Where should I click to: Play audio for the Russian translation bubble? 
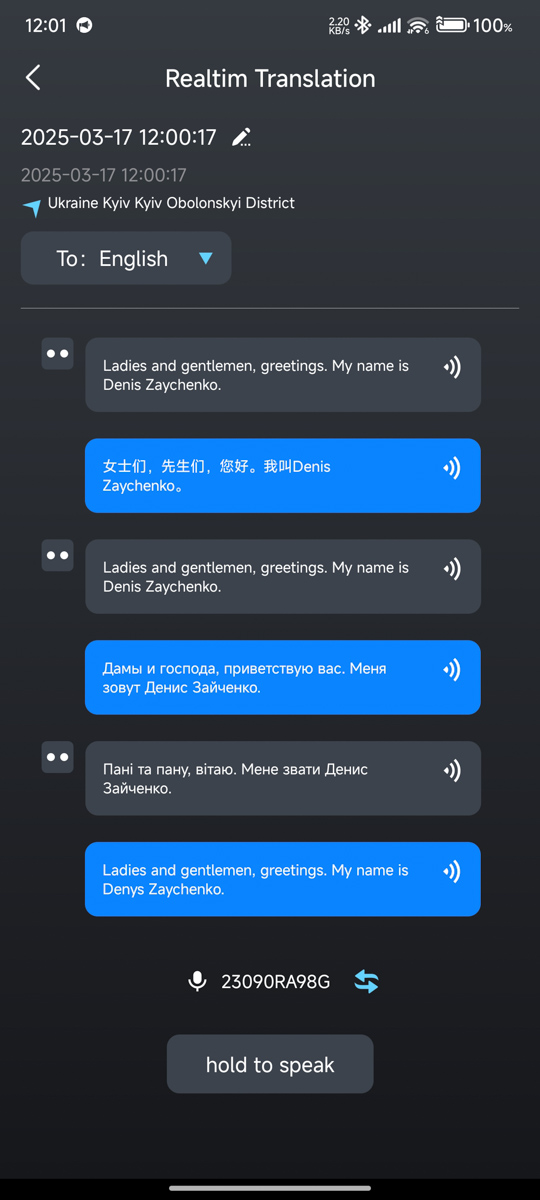pos(452,669)
